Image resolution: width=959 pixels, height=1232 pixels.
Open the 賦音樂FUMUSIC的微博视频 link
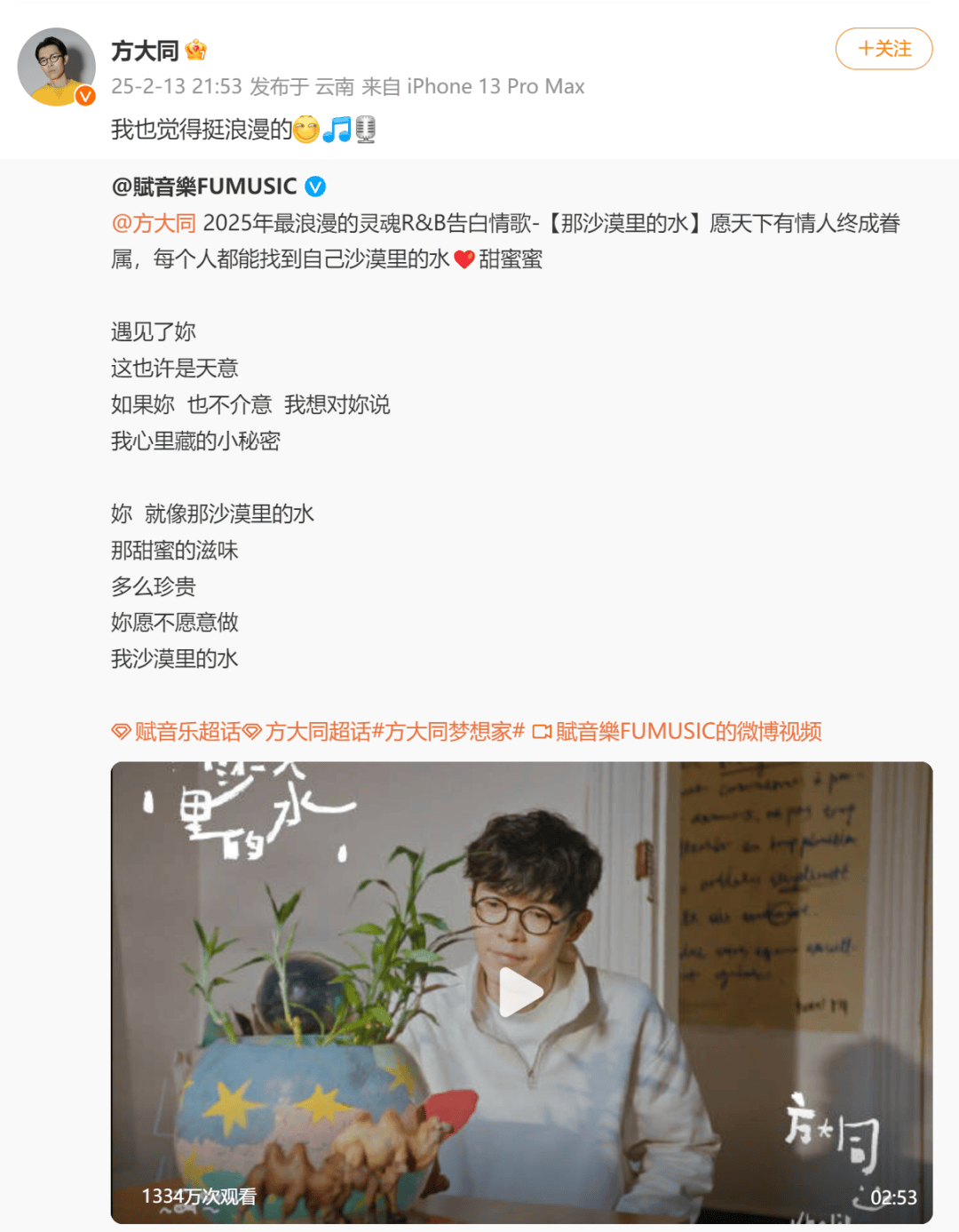click(678, 732)
